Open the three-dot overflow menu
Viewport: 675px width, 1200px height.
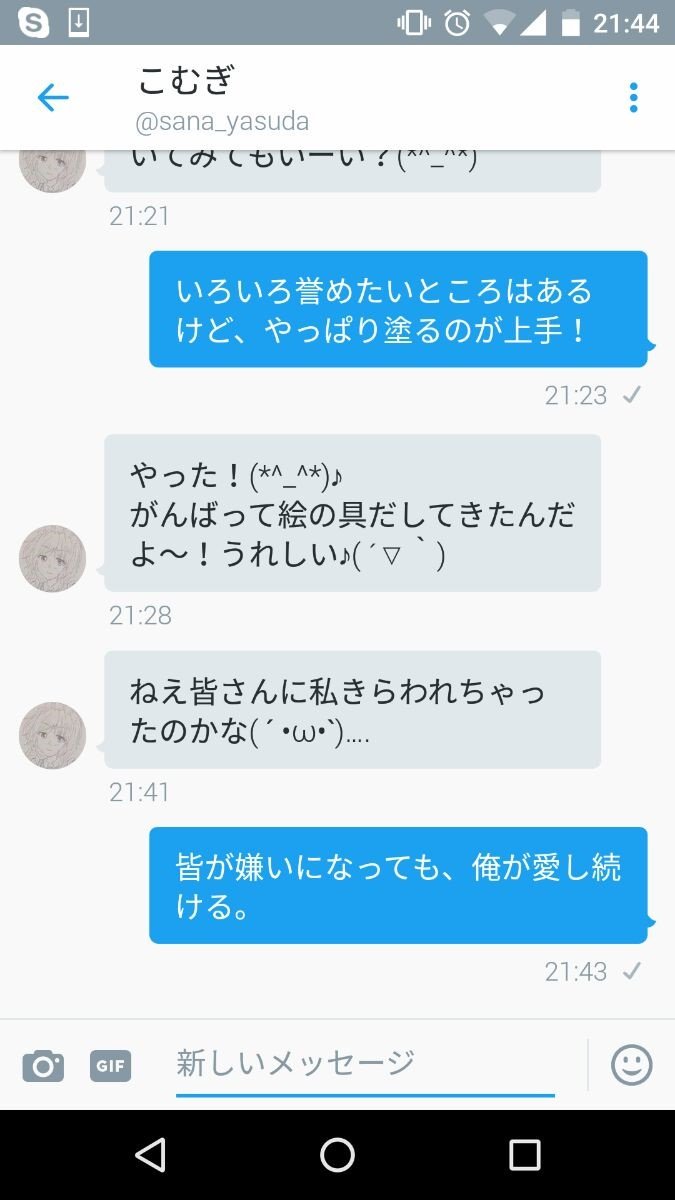tap(633, 97)
